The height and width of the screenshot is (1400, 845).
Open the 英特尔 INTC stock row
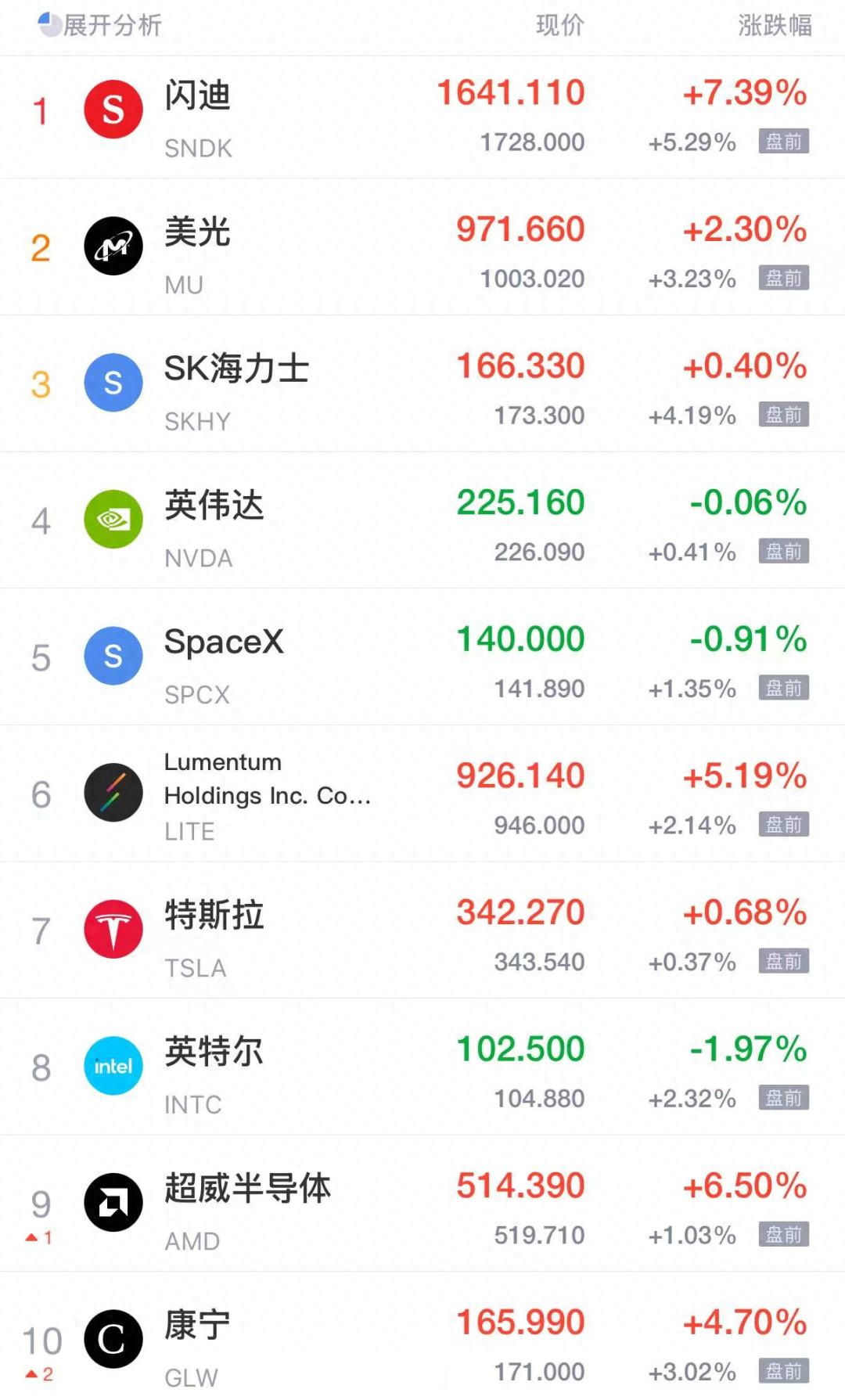tap(422, 1067)
